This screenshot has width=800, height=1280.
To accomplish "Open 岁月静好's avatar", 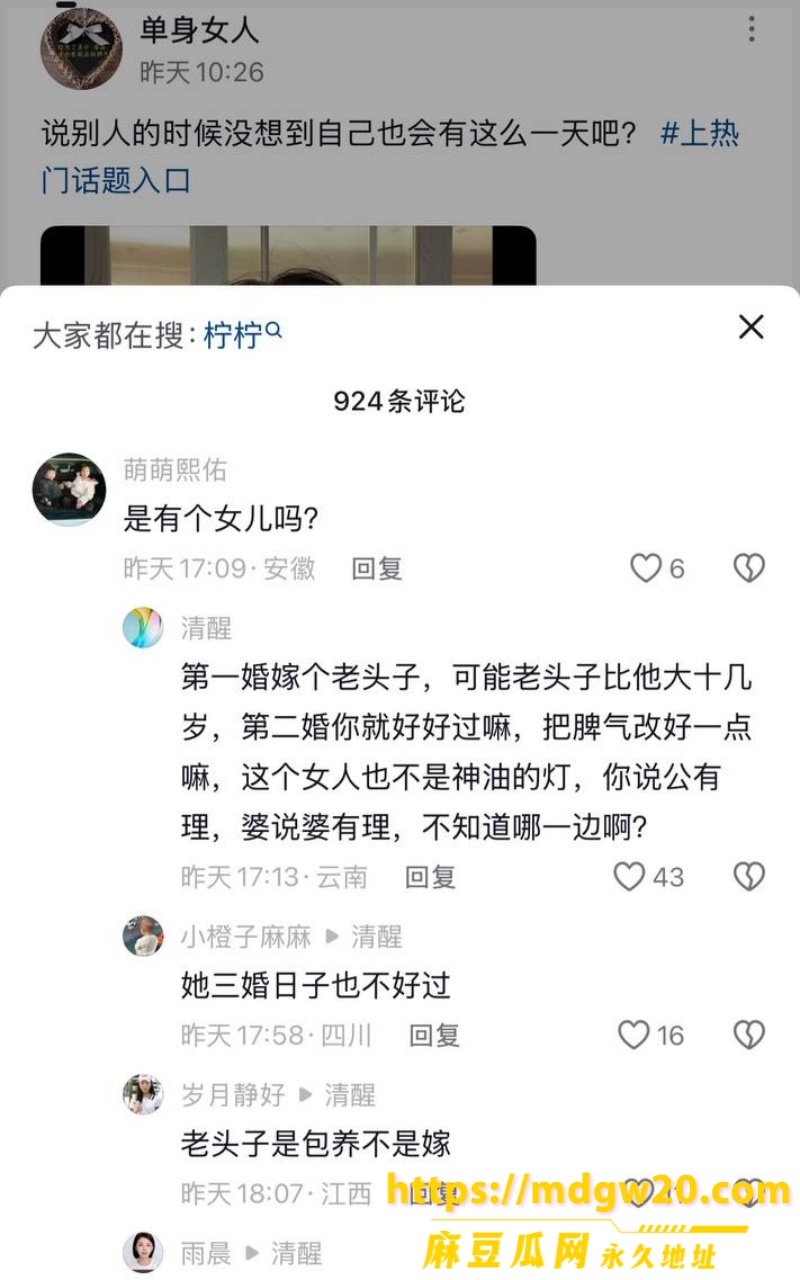I will (143, 1094).
